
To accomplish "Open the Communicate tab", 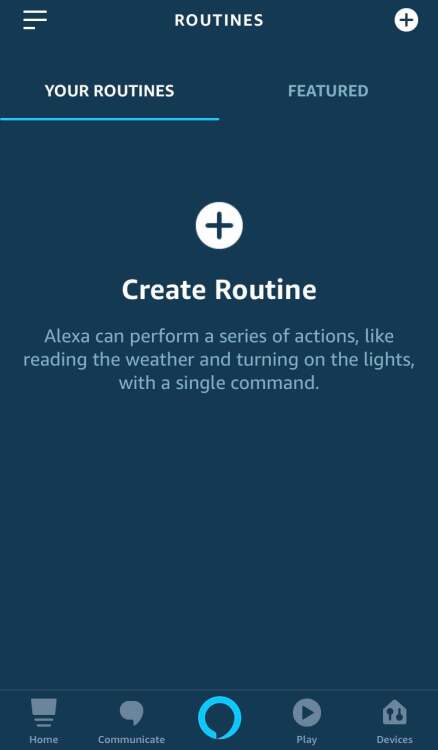I will pos(131,722).
